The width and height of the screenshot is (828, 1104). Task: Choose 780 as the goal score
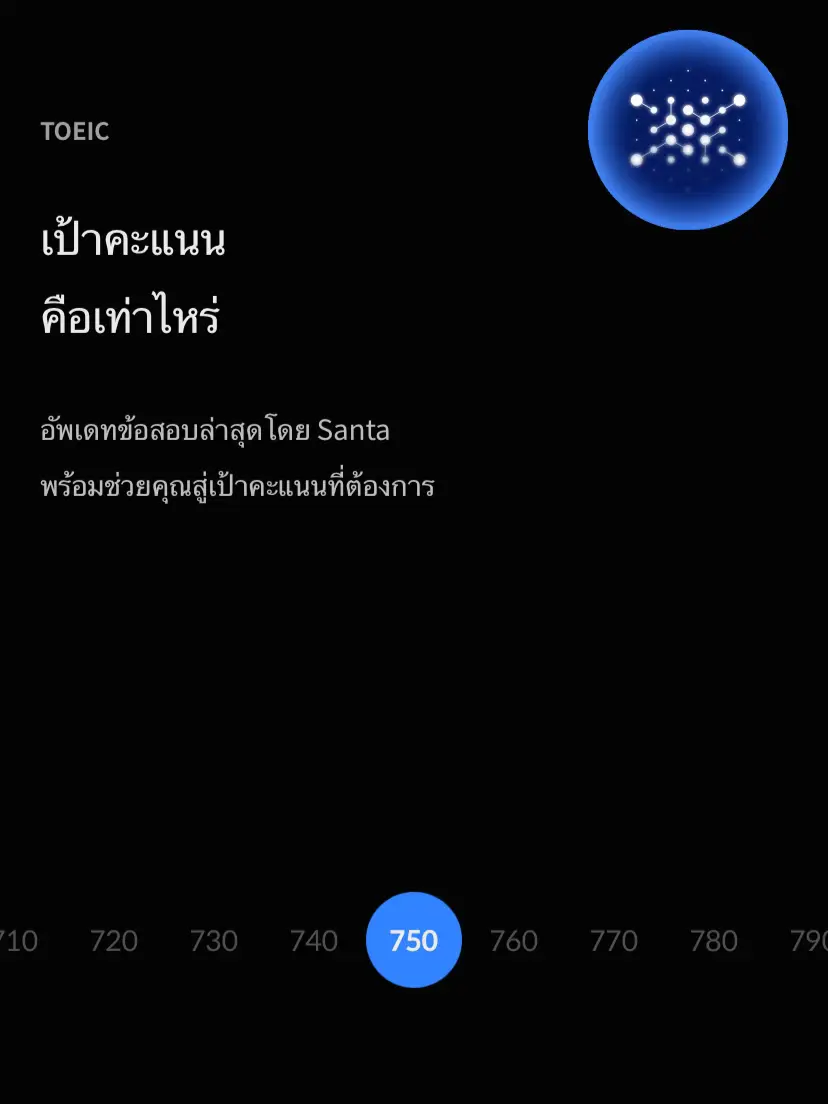coord(713,940)
